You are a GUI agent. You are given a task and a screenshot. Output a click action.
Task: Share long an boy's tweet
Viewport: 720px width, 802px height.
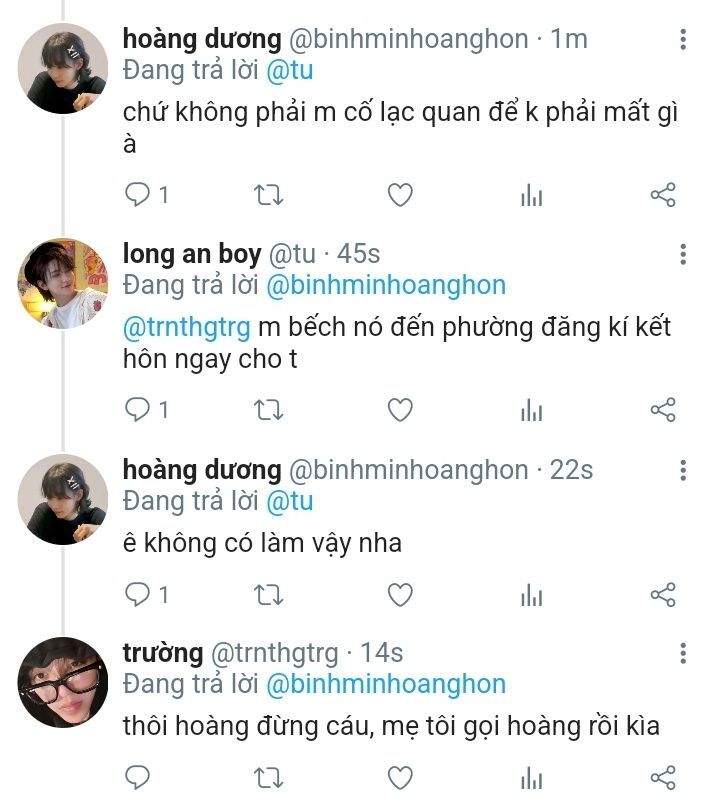coord(663,409)
